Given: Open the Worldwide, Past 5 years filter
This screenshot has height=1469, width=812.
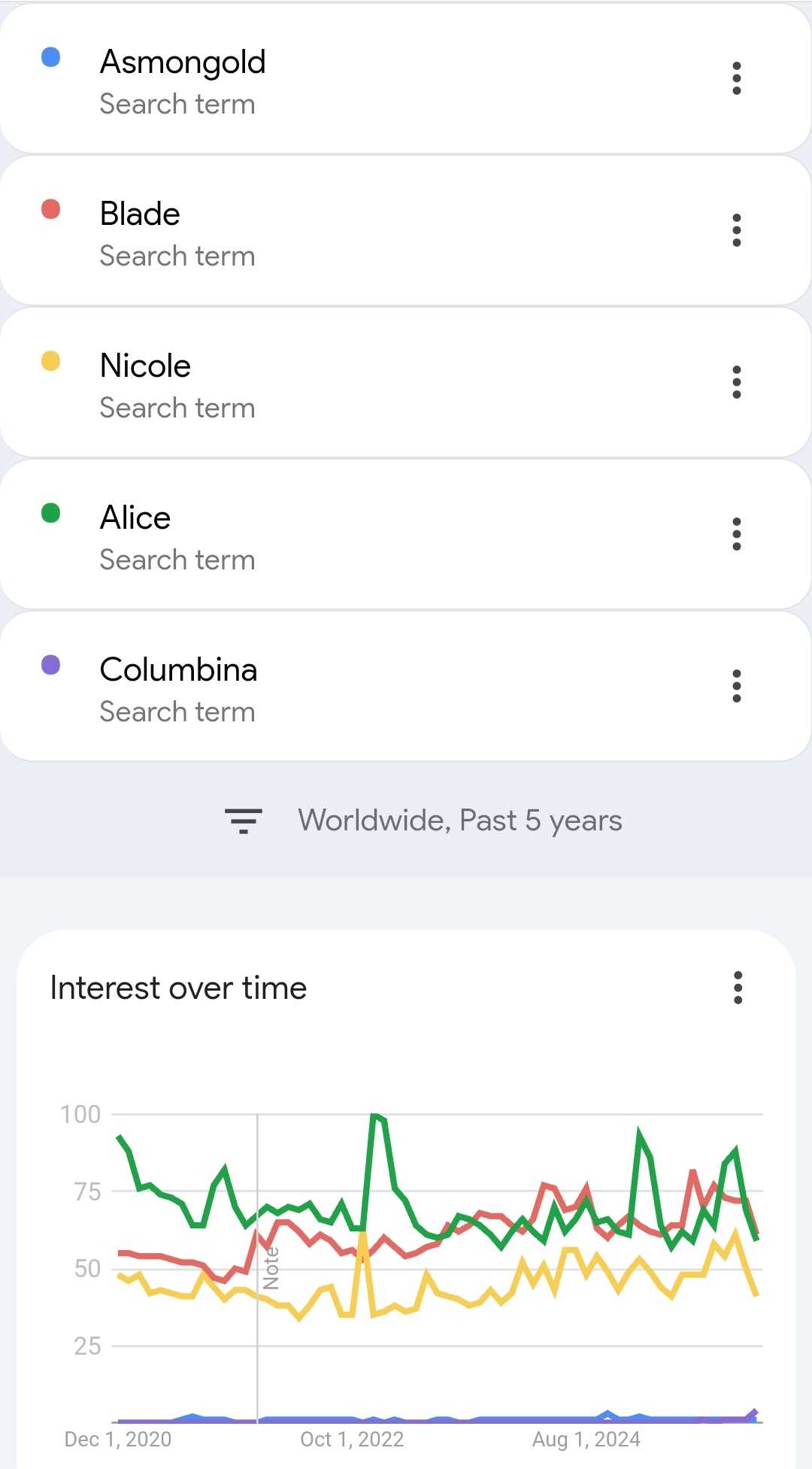Looking at the screenshot, I should coord(423,820).
